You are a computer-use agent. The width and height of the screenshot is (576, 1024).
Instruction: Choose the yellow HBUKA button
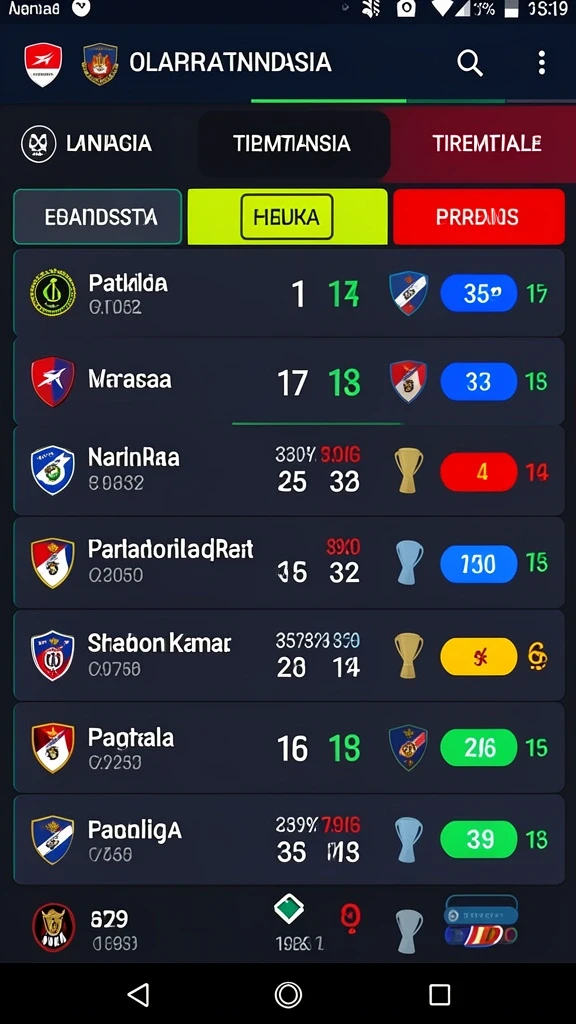coord(287,217)
